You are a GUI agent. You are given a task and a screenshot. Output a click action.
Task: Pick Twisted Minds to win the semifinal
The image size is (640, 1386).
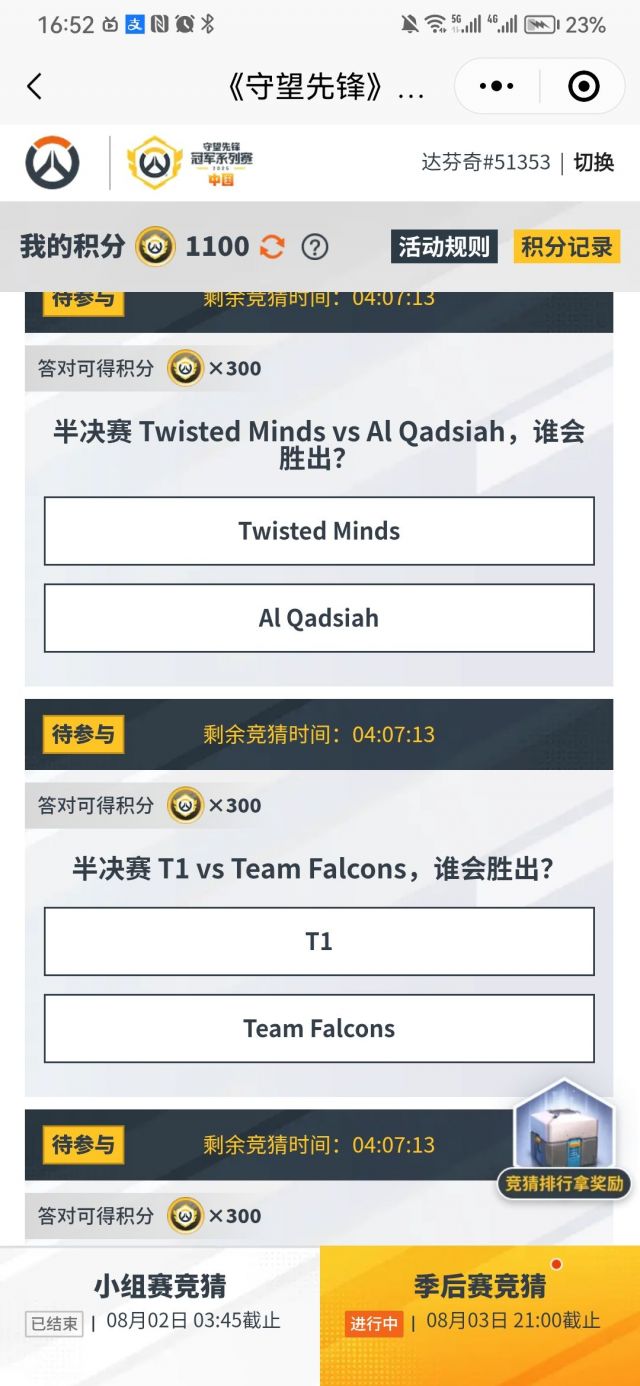pyautogui.click(x=319, y=531)
